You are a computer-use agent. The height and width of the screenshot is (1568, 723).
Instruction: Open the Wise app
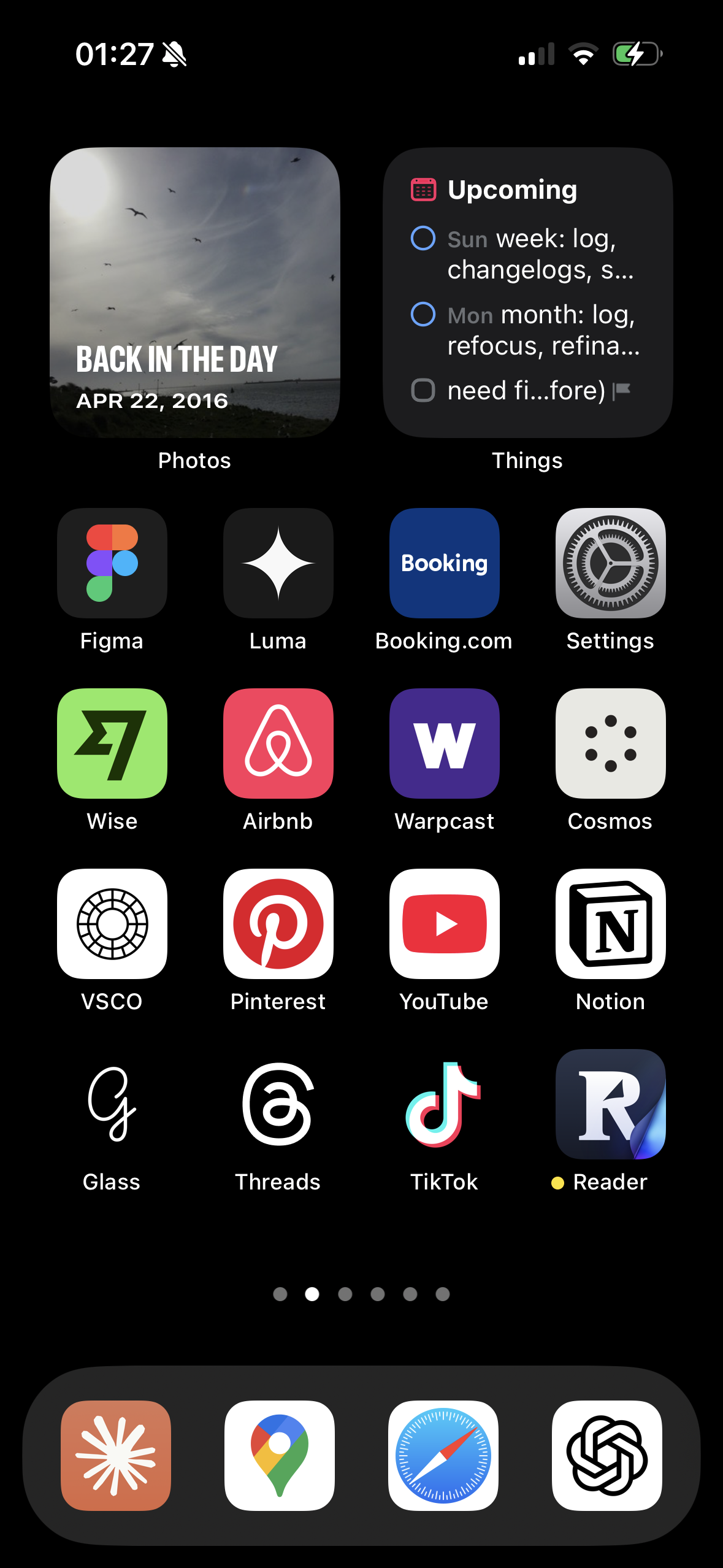point(112,743)
